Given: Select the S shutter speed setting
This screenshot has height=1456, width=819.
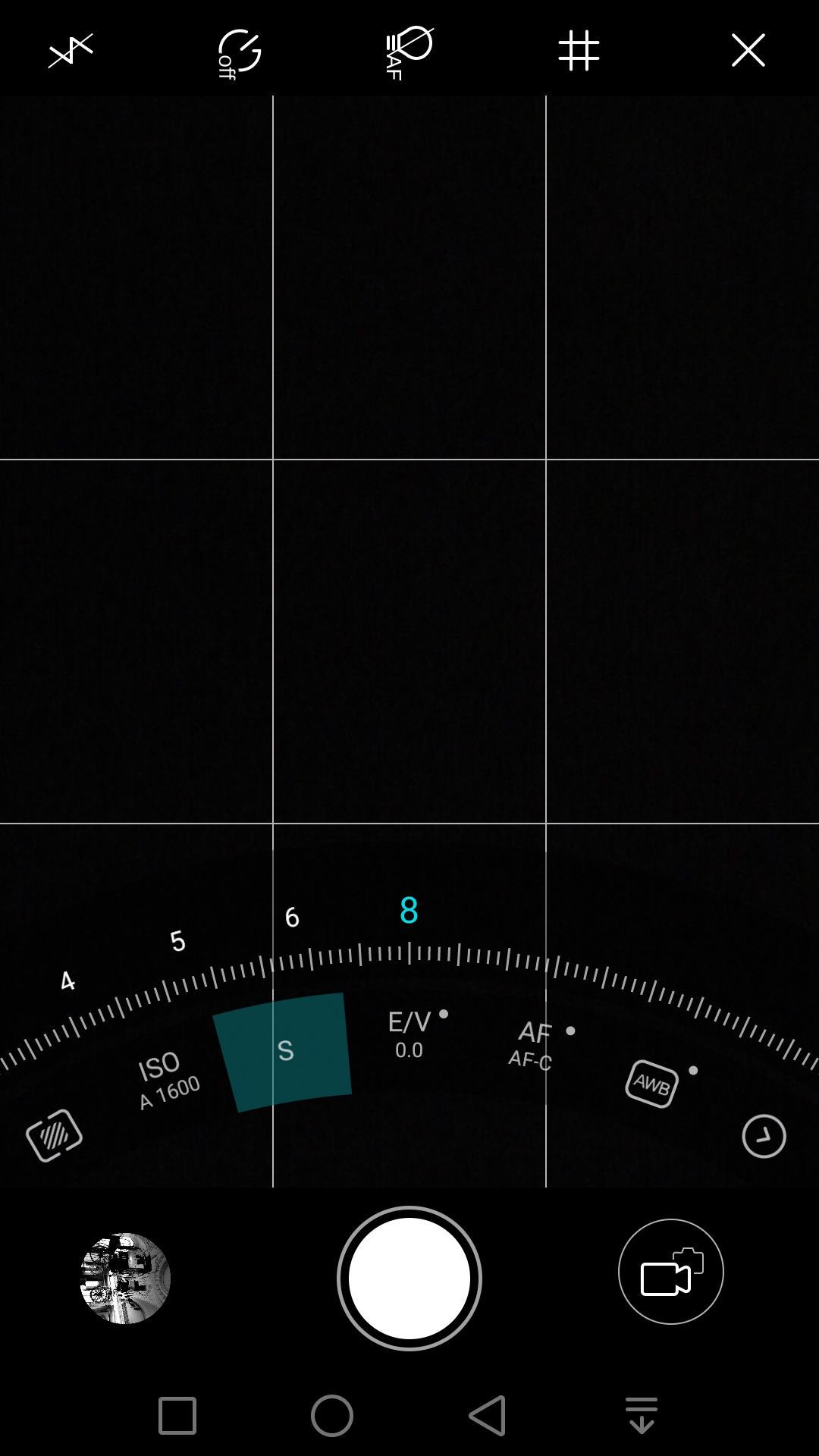Looking at the screenshot, I should 284,1051.
